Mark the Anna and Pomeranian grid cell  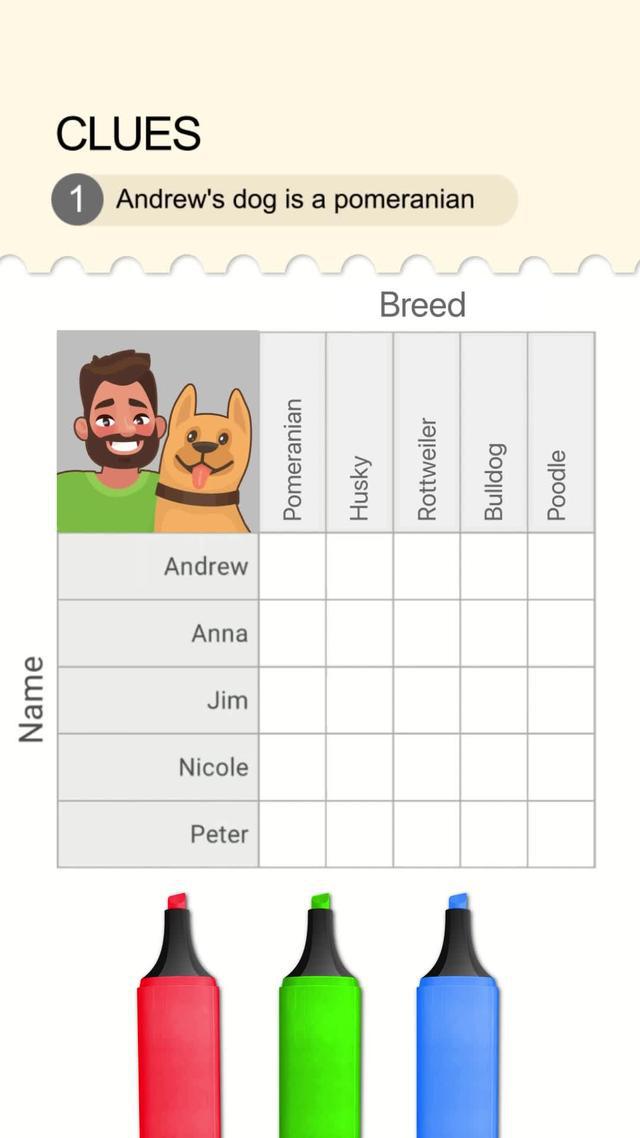[x=292, y=633]
